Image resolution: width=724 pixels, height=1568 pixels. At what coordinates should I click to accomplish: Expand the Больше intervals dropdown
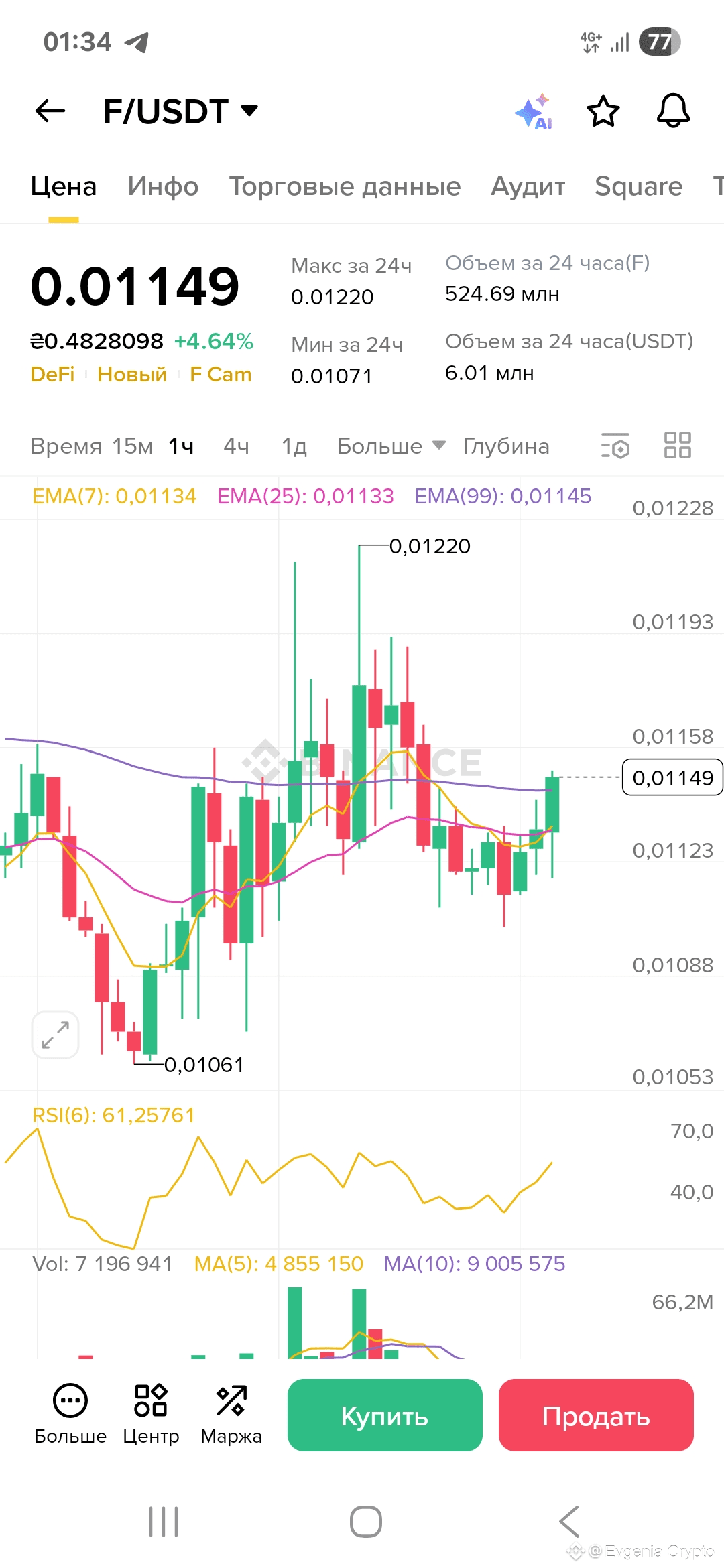pos(391,446)
